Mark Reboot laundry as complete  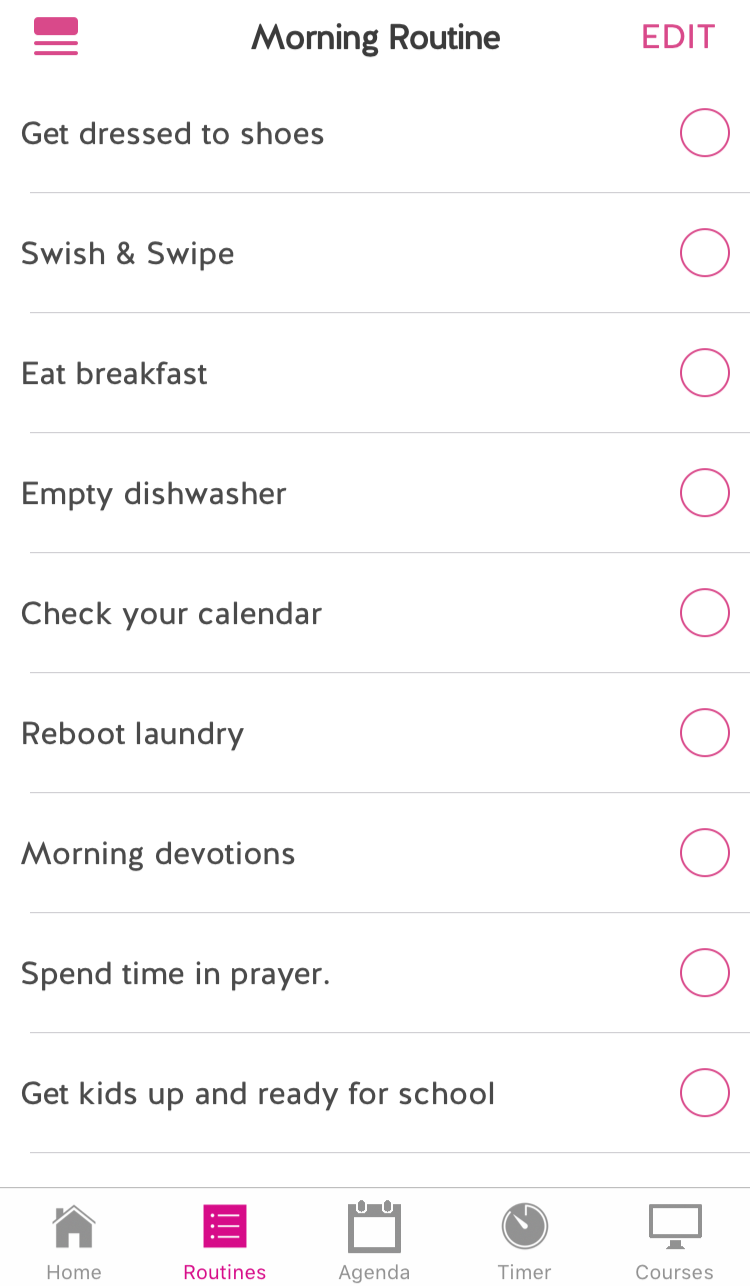pyautogui.click(x=705, y=733)
